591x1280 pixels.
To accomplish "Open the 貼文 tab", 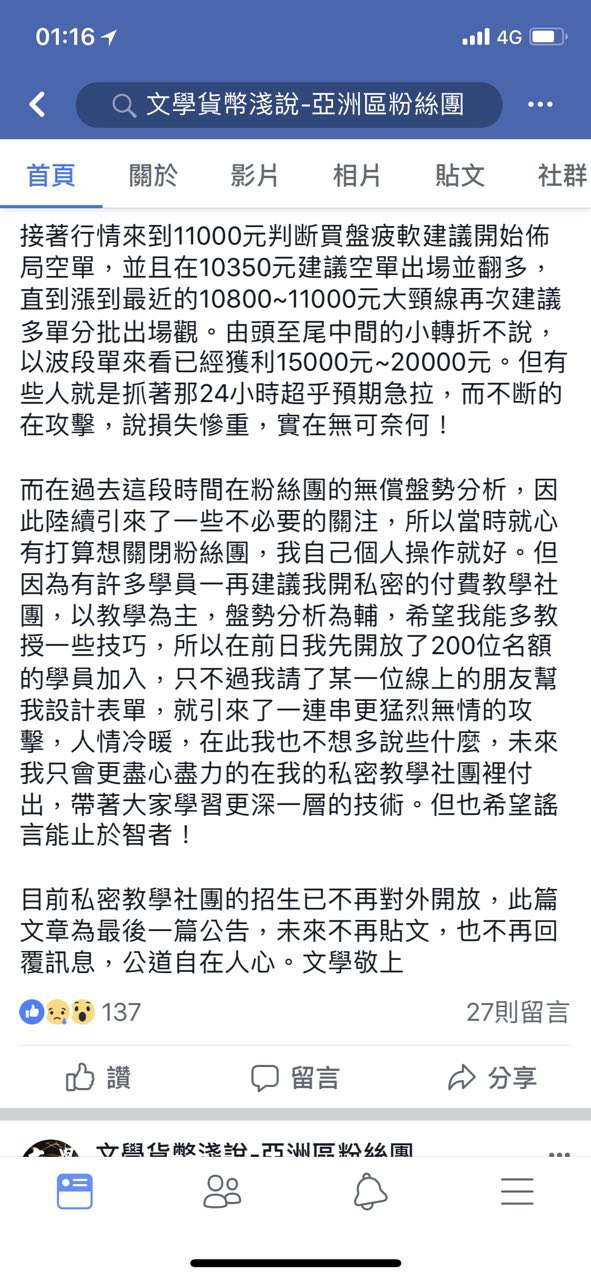I will 460,176.
